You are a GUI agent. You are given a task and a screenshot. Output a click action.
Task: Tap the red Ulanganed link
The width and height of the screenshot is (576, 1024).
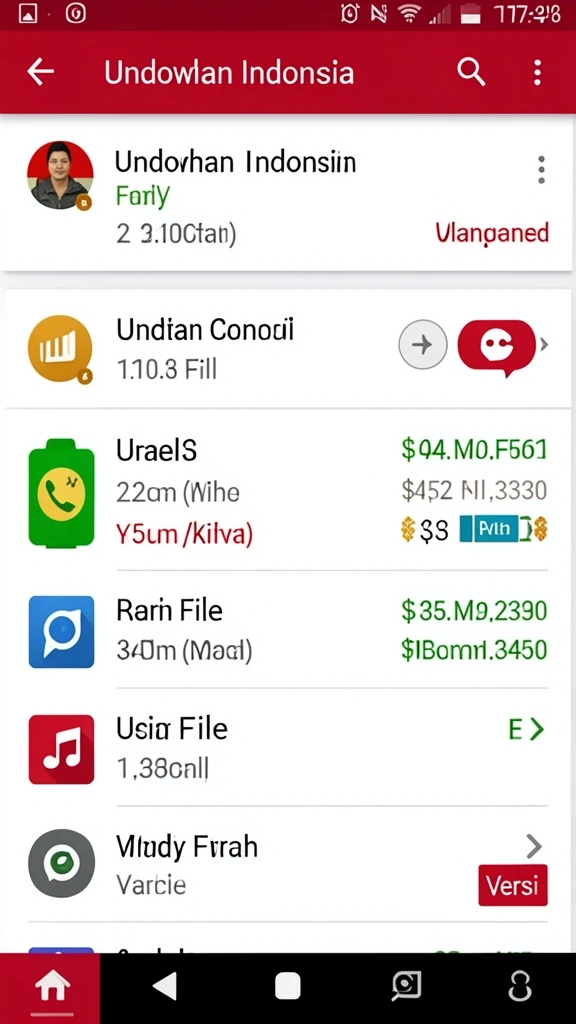point(492,232)
